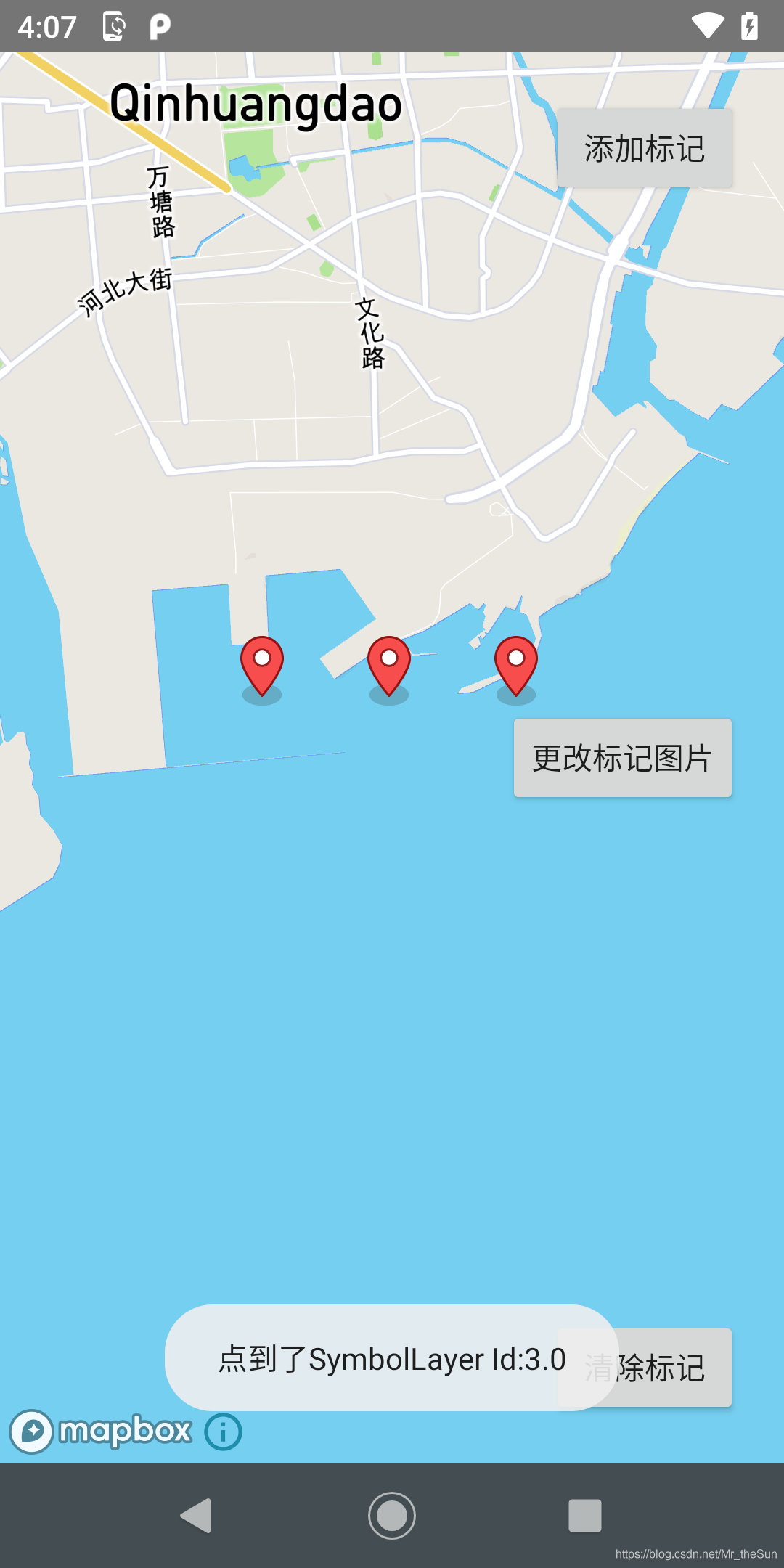
Task: Click the Mapbox logo icon
Action: pyautogui.click(x=34, y=1430)
